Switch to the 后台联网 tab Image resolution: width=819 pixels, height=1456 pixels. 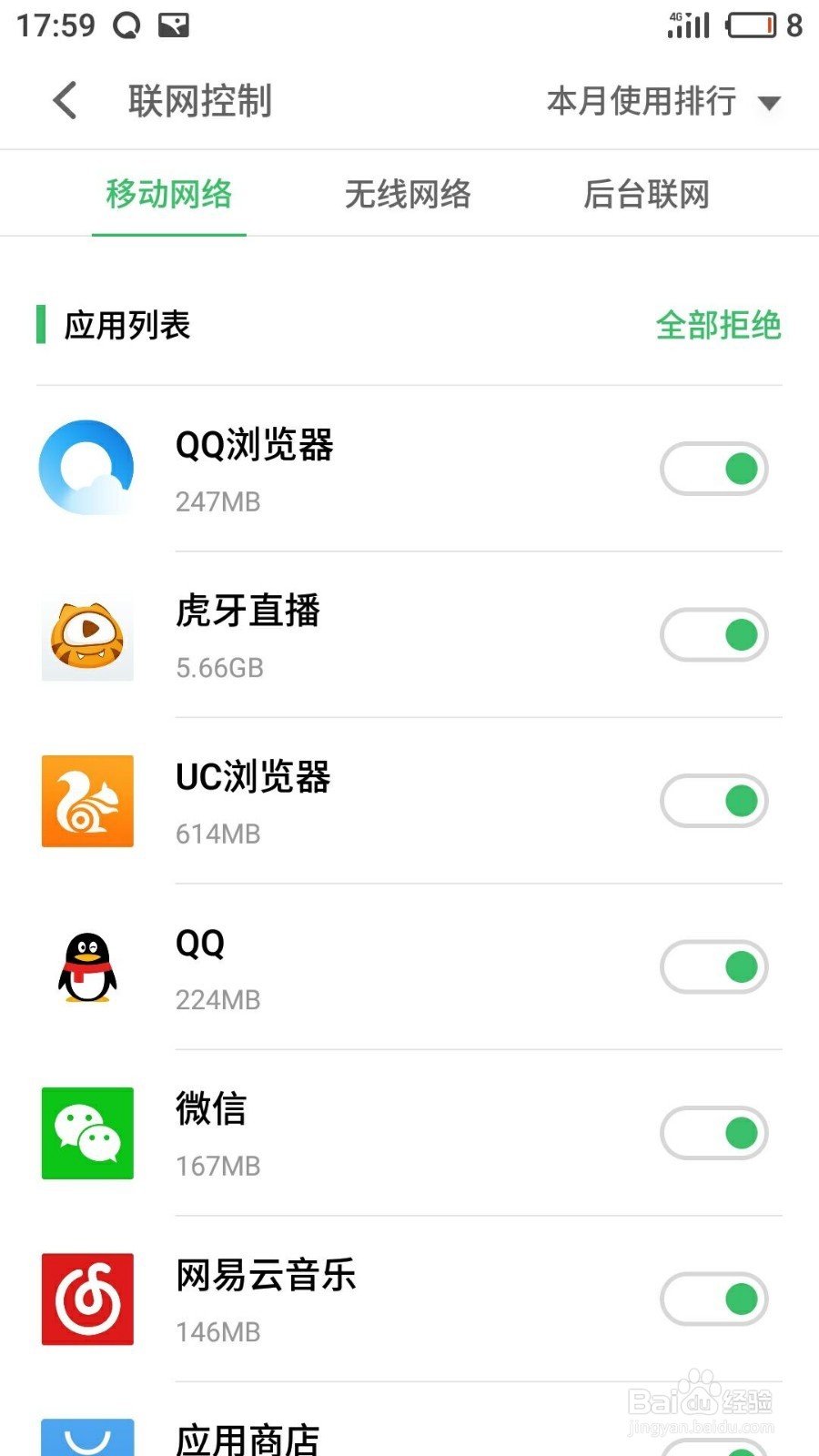646,194
